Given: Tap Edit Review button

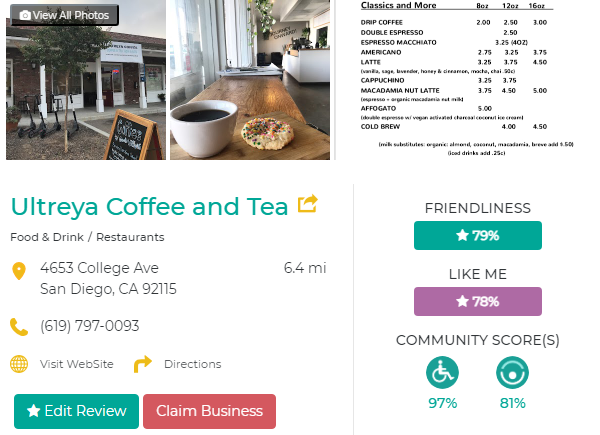Looking at the screenshot, I should click(x=77, y=411).
